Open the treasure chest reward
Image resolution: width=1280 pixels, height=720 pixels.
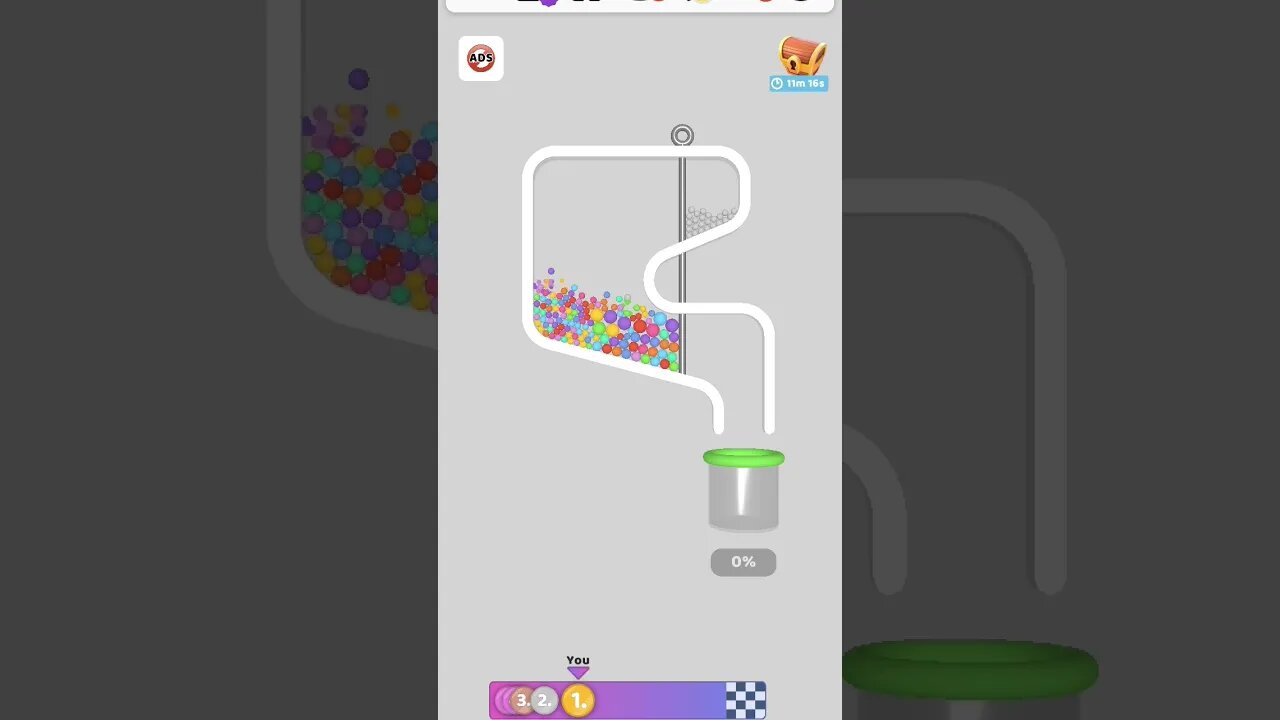[x=801, y=57]
